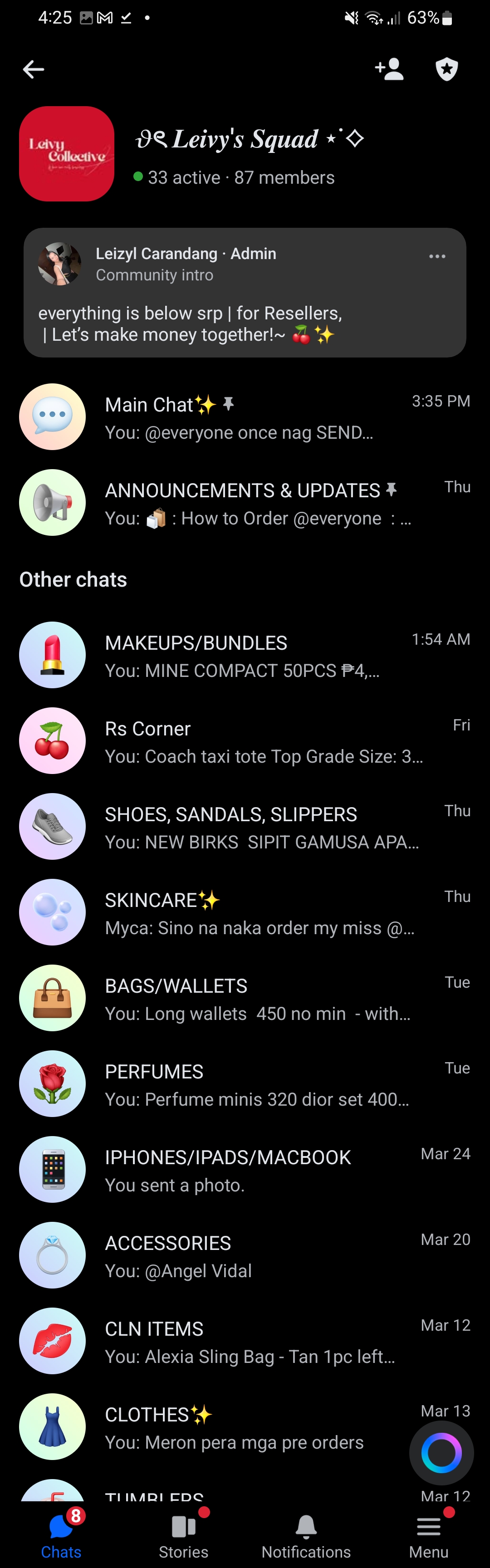Viewport: 490px width, 1568px height.
Task: Open SHOES, SANDALS, SLIPPERS chat
Action: pos(244,827)
